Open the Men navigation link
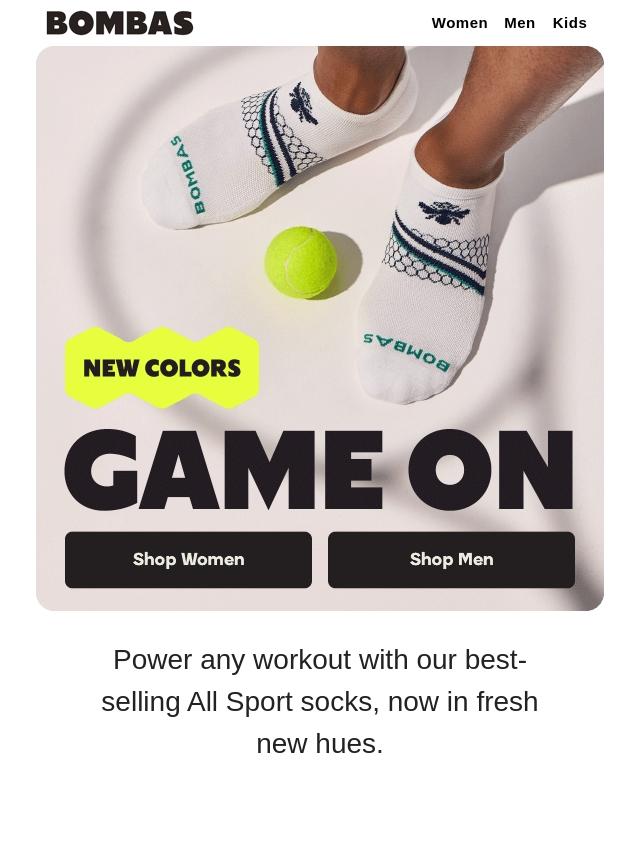 click(x=519, y=23)
